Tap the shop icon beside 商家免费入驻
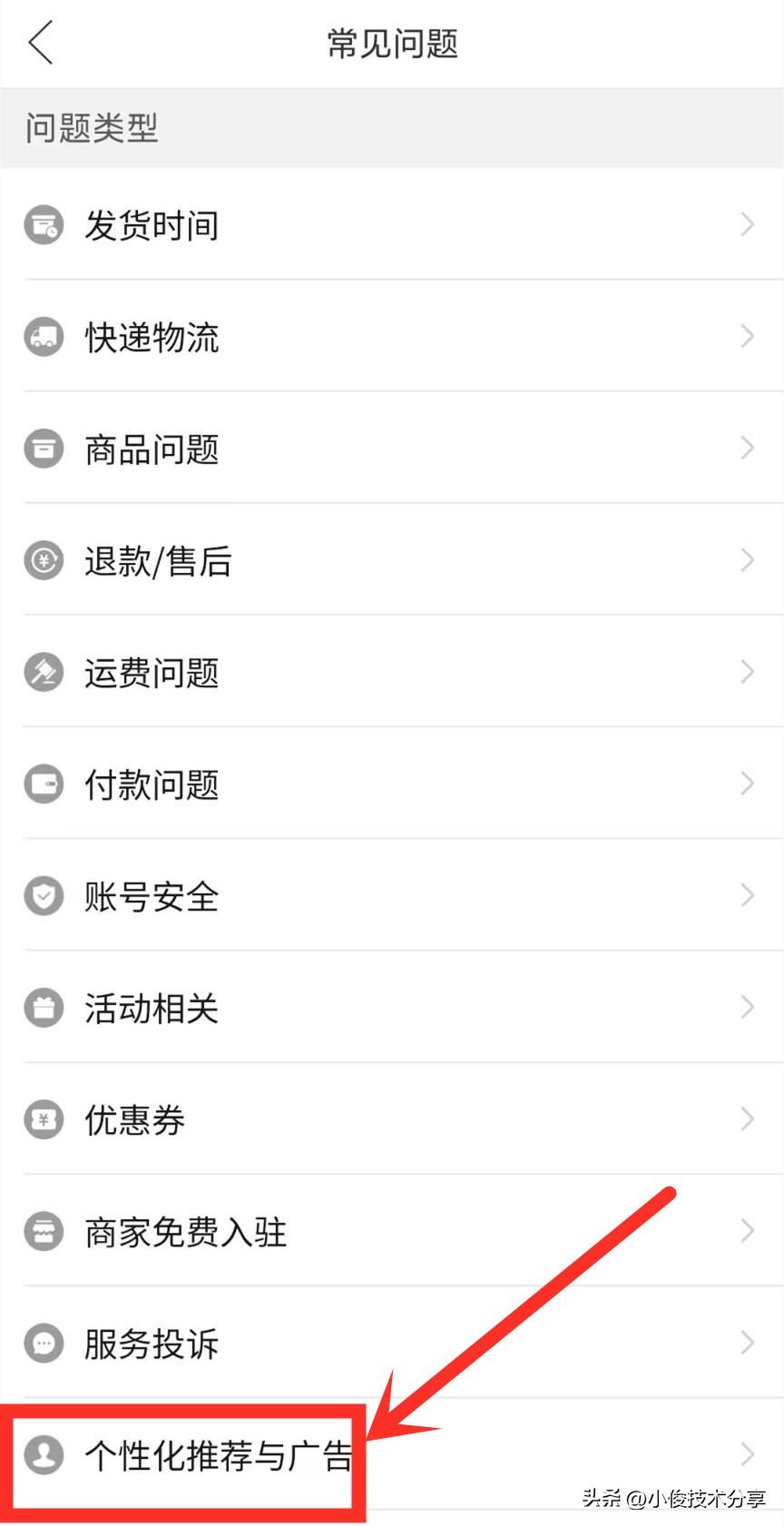Screen dimensions: 784x1526 point(43,1231)
